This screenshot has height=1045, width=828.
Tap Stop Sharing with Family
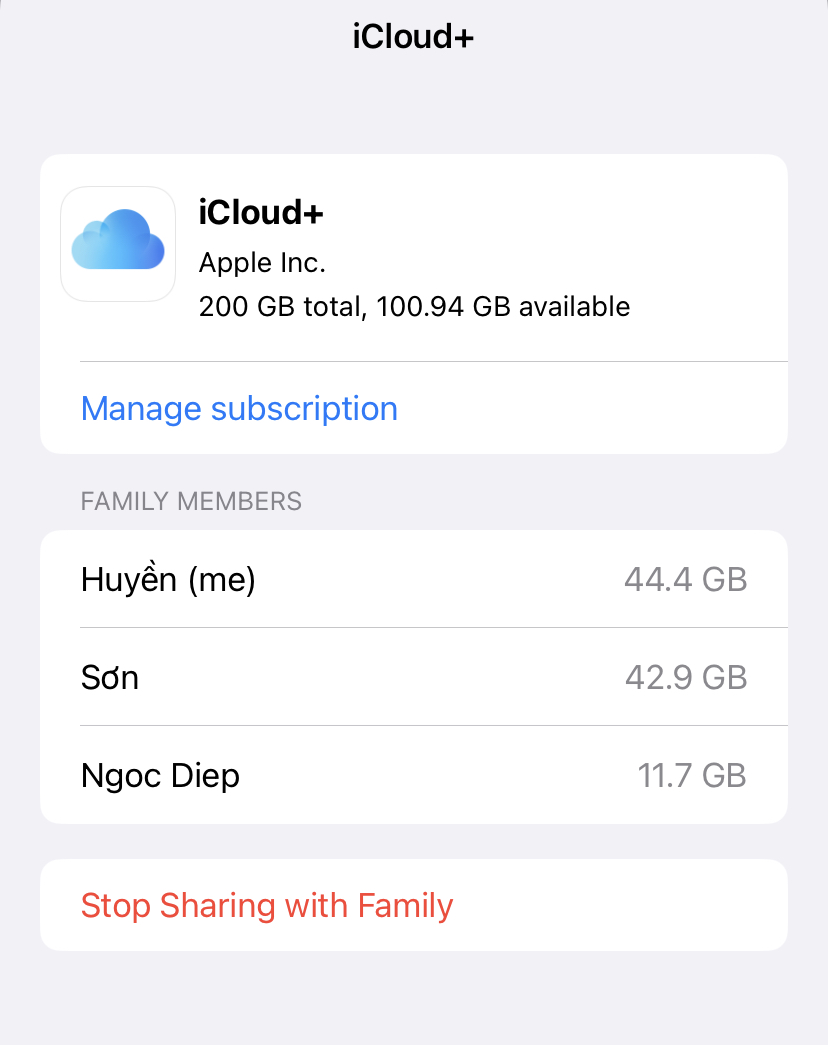pyautogui.click(x=266, y=905)
